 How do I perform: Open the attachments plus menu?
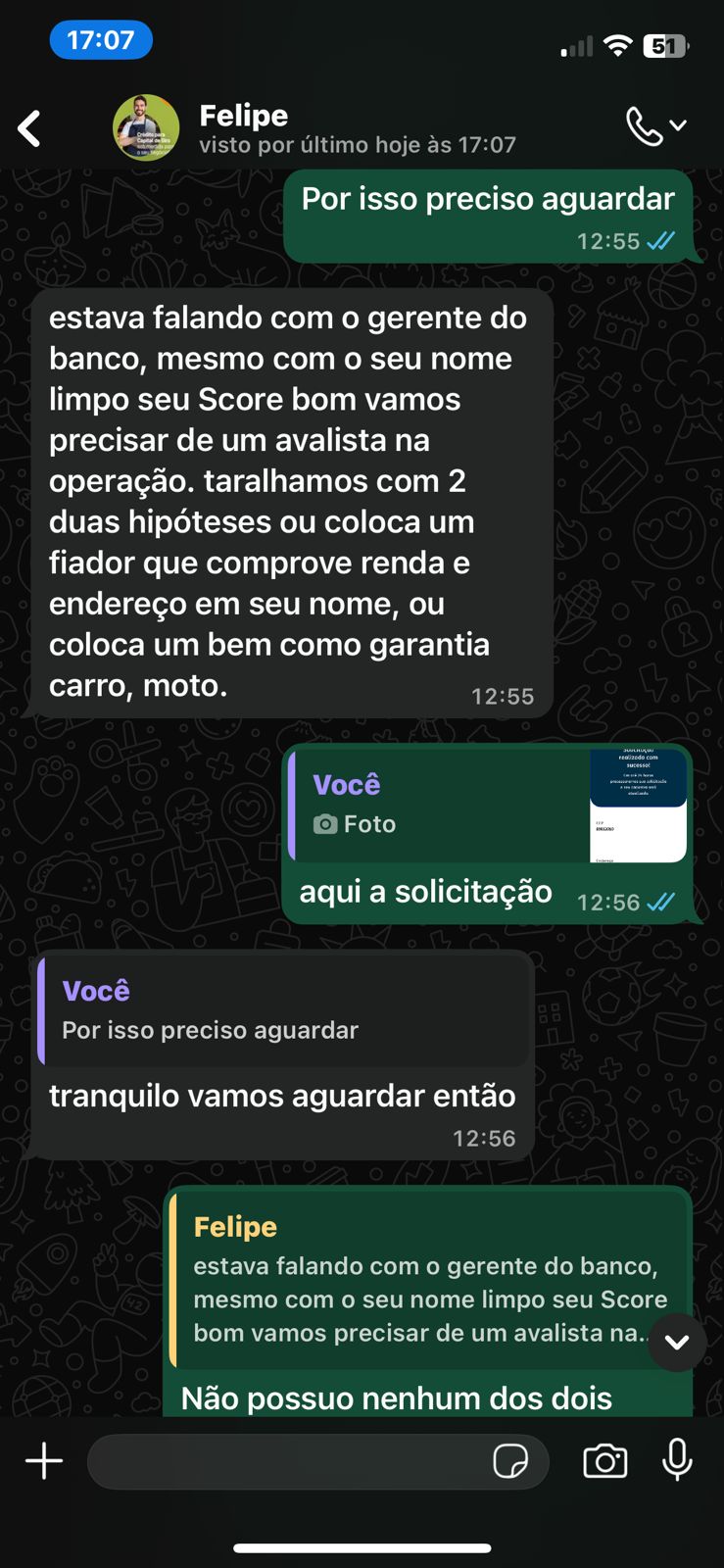44,1461
